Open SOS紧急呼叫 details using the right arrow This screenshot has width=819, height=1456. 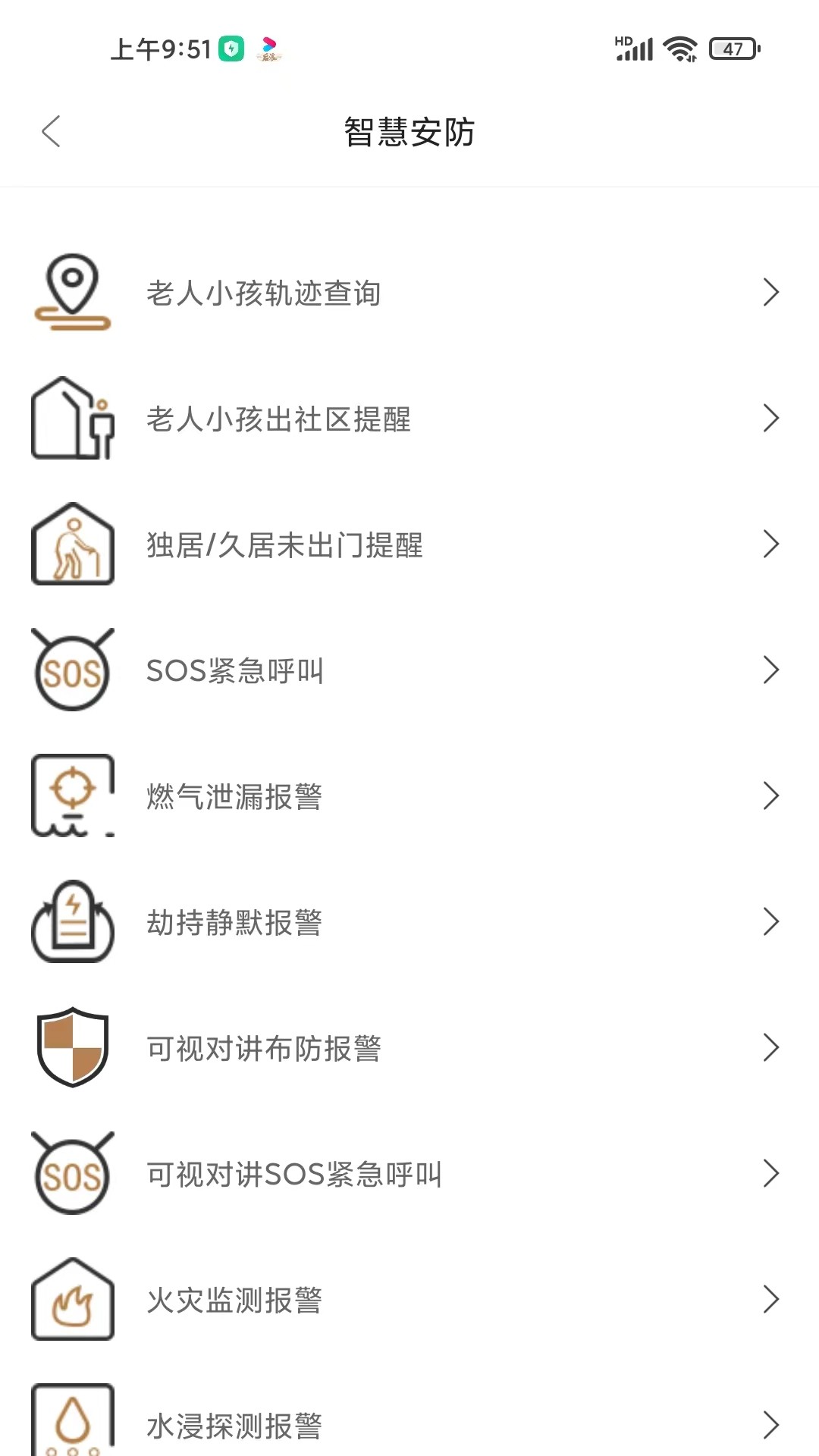771,670
